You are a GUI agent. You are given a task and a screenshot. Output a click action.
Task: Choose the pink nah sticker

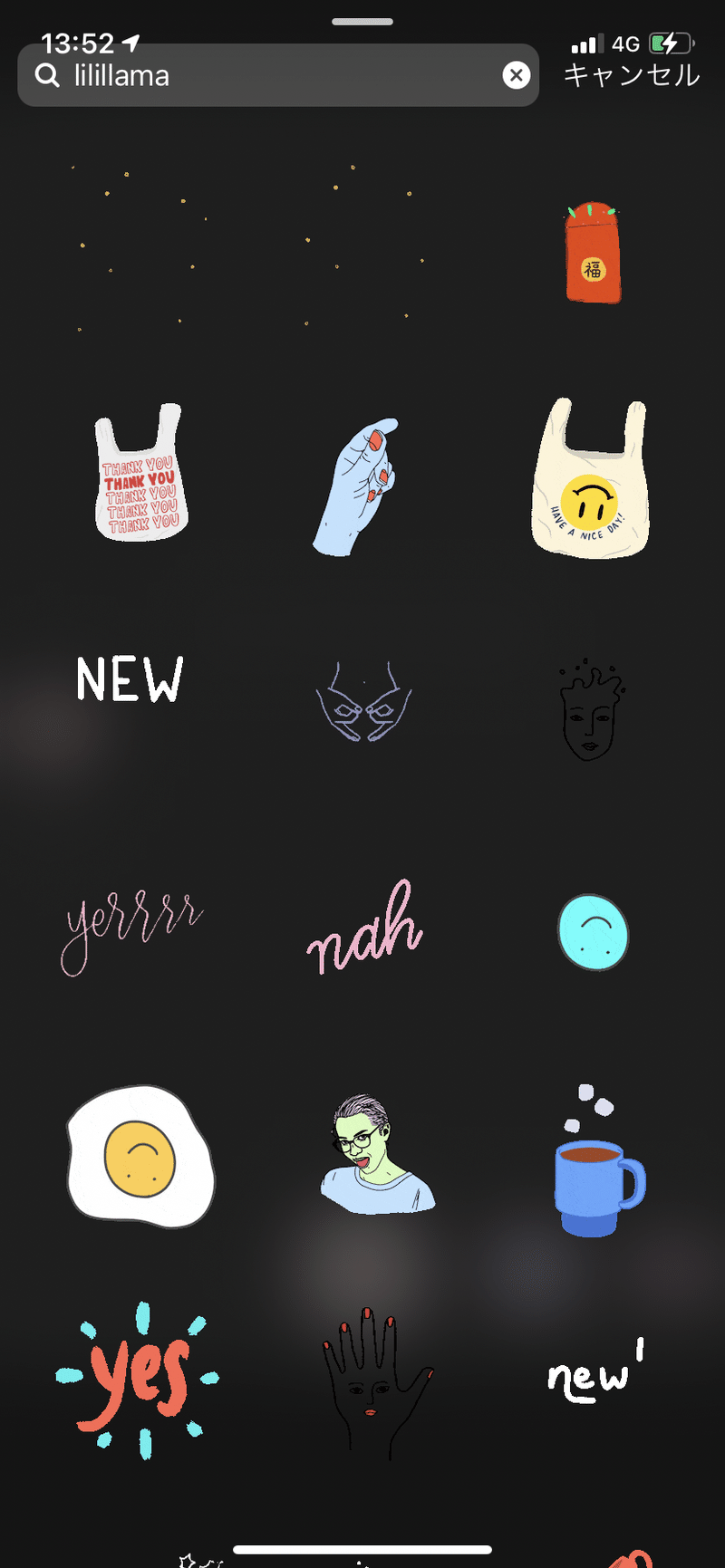click(x=364, y=930)
